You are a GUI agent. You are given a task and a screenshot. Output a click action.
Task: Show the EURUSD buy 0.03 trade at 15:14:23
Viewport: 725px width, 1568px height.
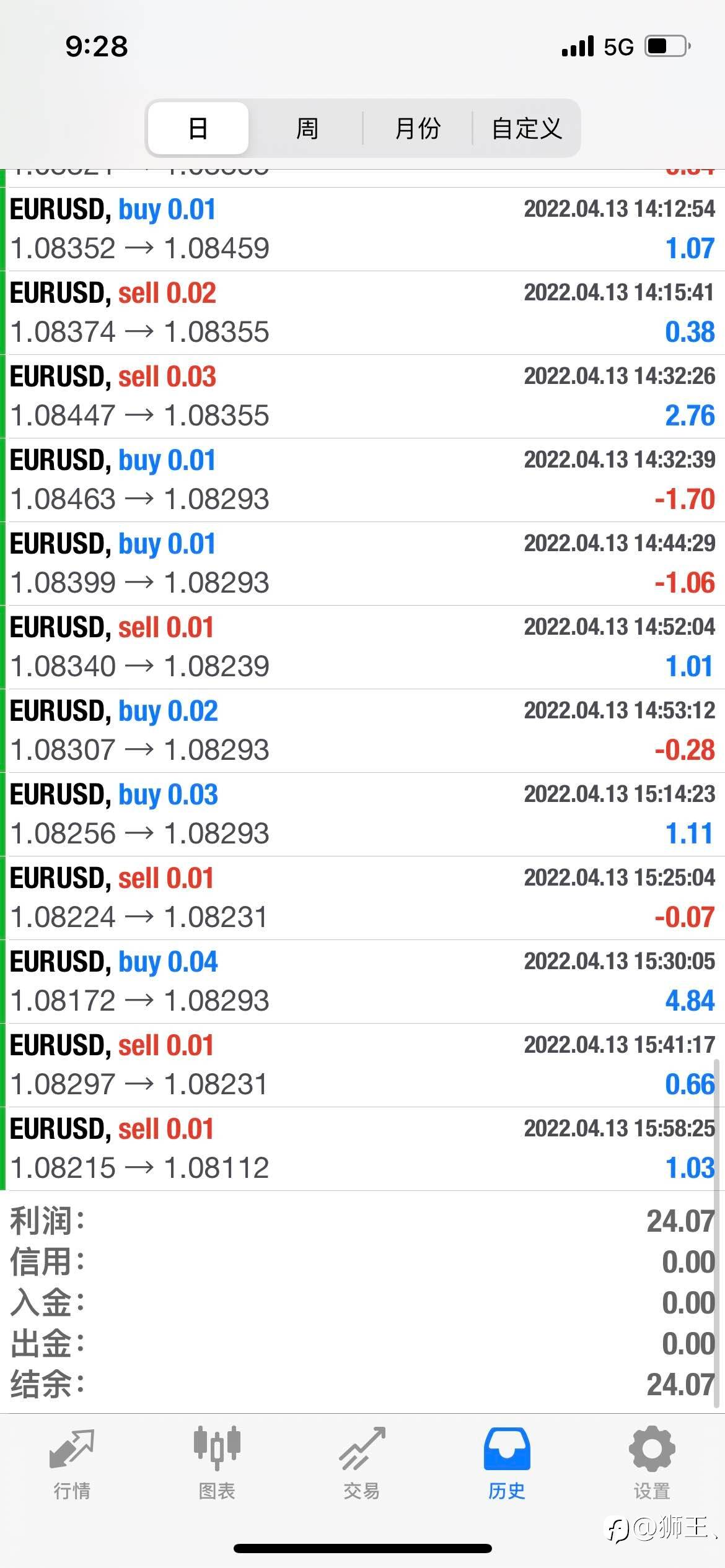click(362, 814)
